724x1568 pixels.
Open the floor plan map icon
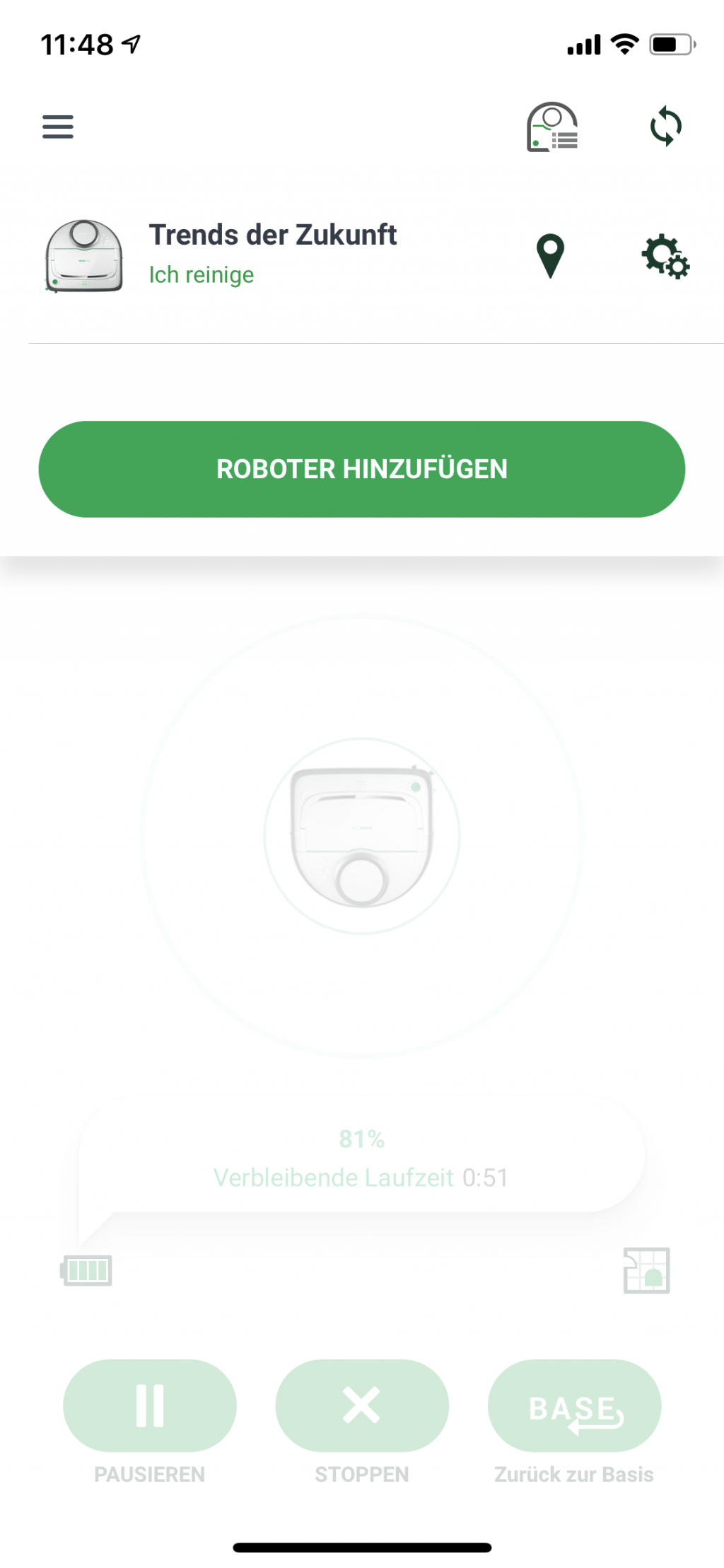[x=646, y=1270]
